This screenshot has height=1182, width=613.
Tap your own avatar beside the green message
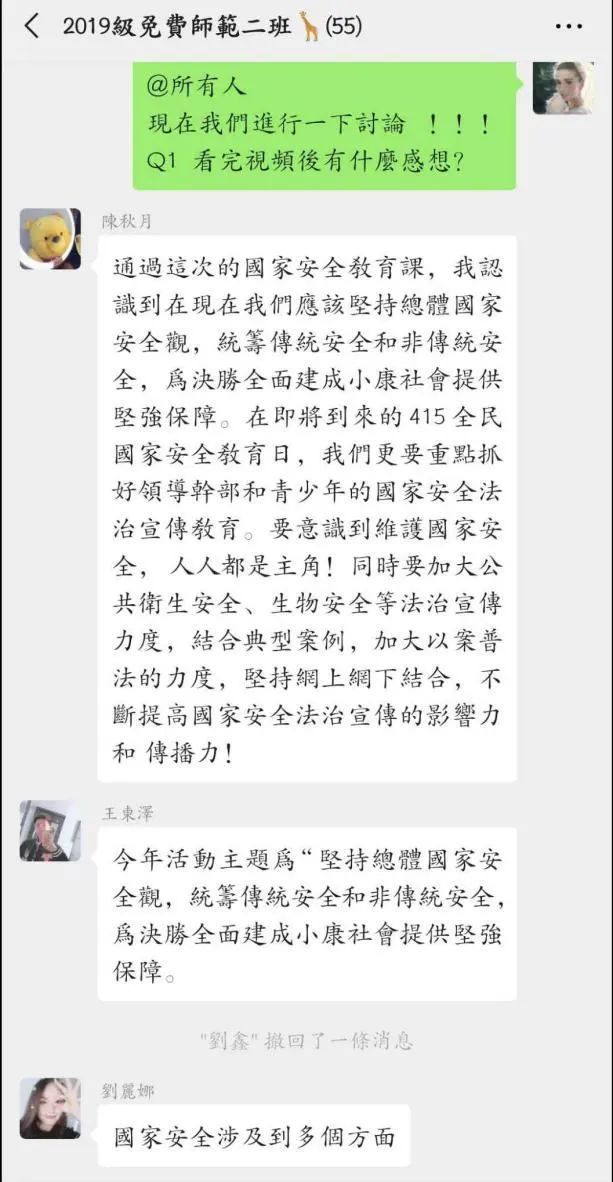tap(562, 88)
